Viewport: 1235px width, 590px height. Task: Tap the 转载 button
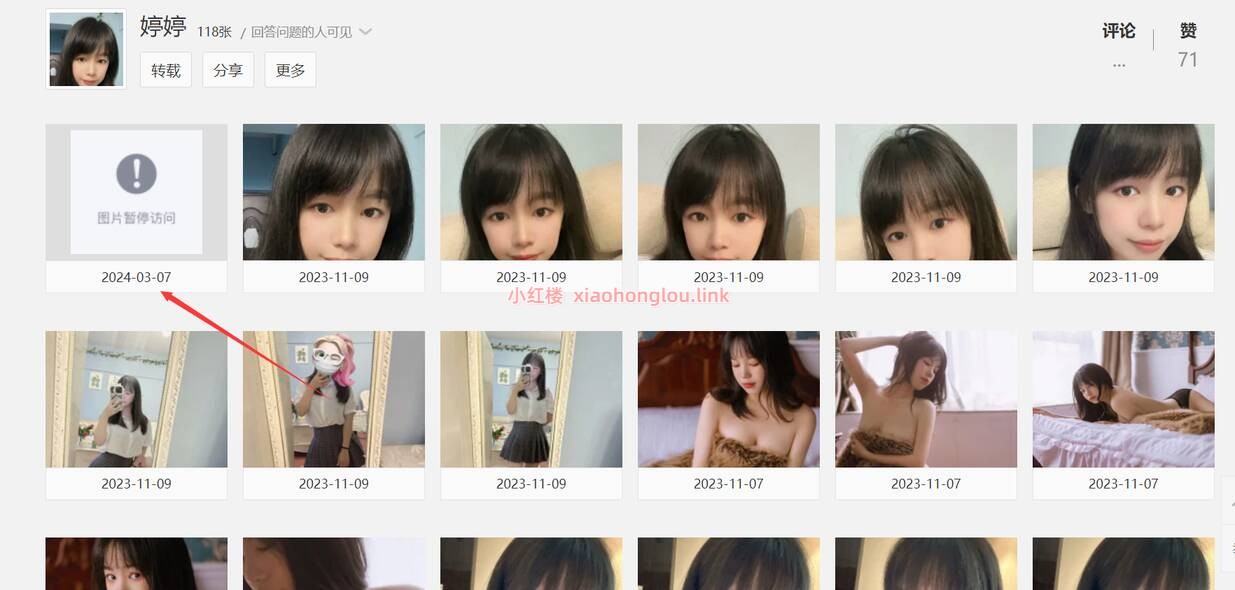165,70
